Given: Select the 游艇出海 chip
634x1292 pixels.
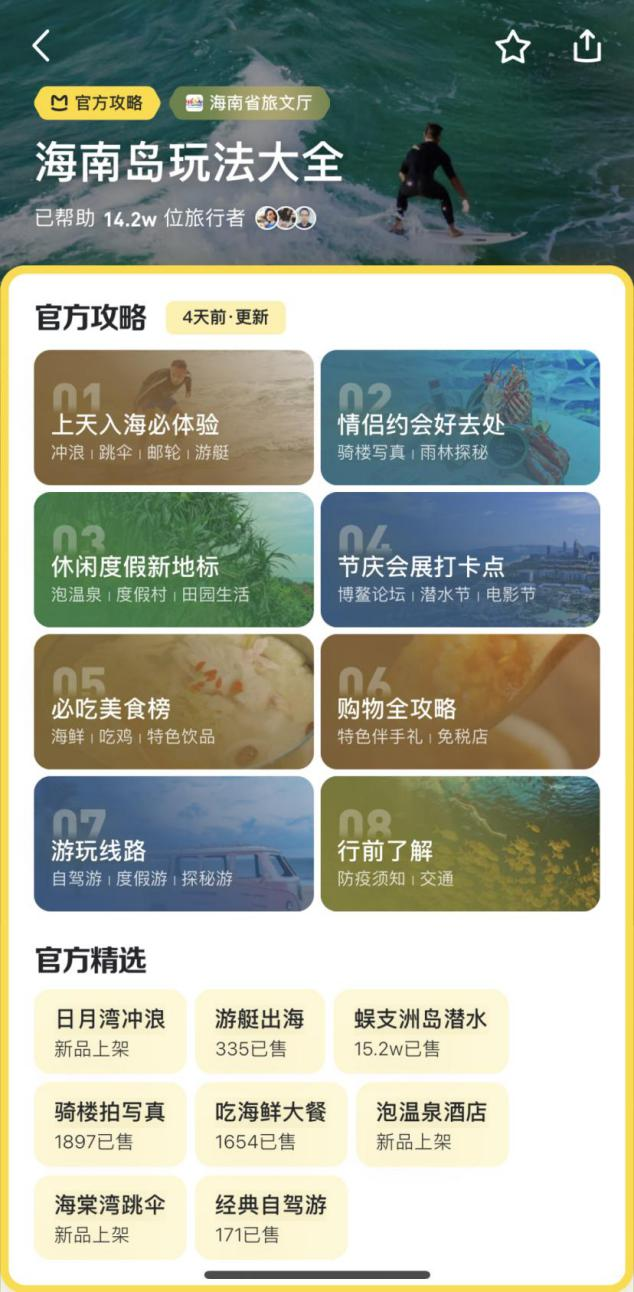Looking at the screenshot, I should [x=259, y=1032].
